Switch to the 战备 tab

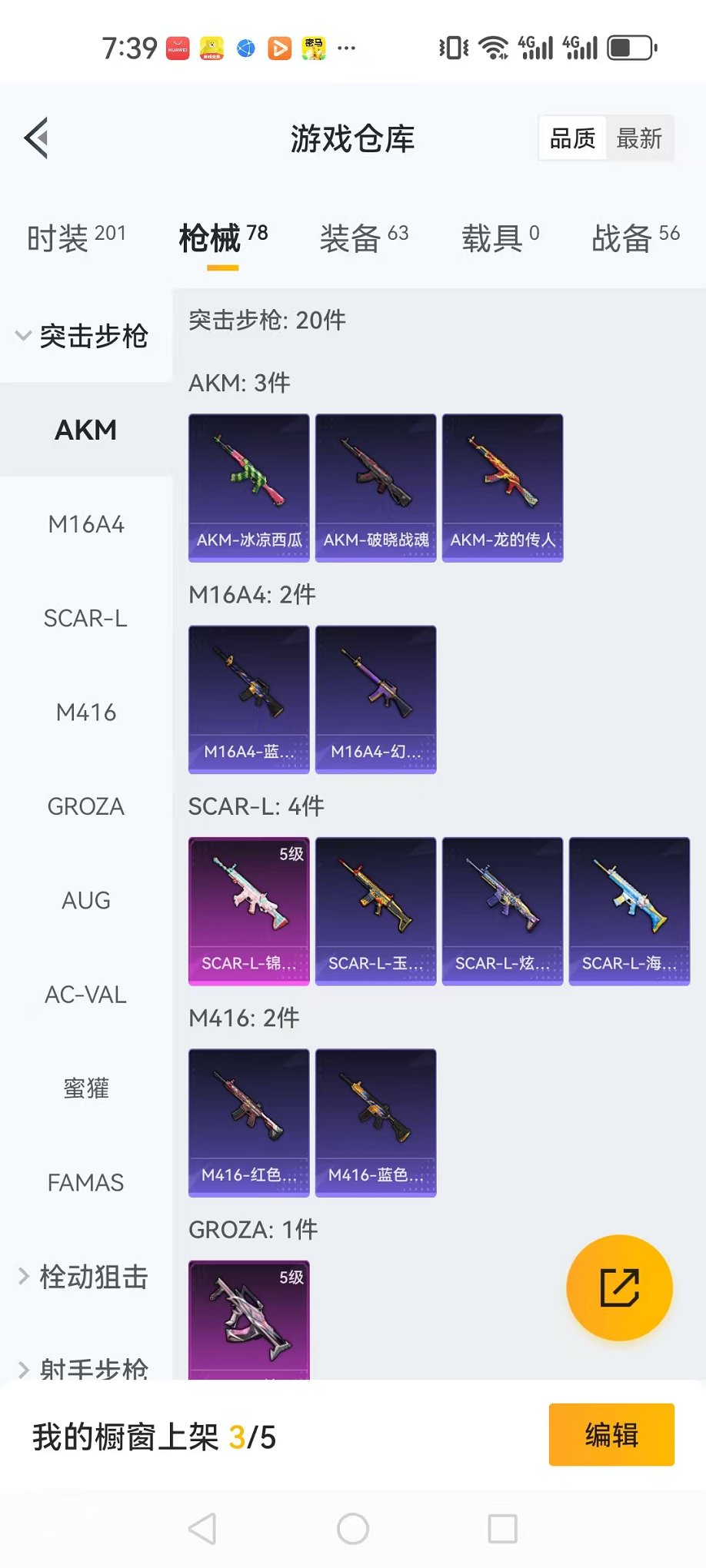[635, 238]
